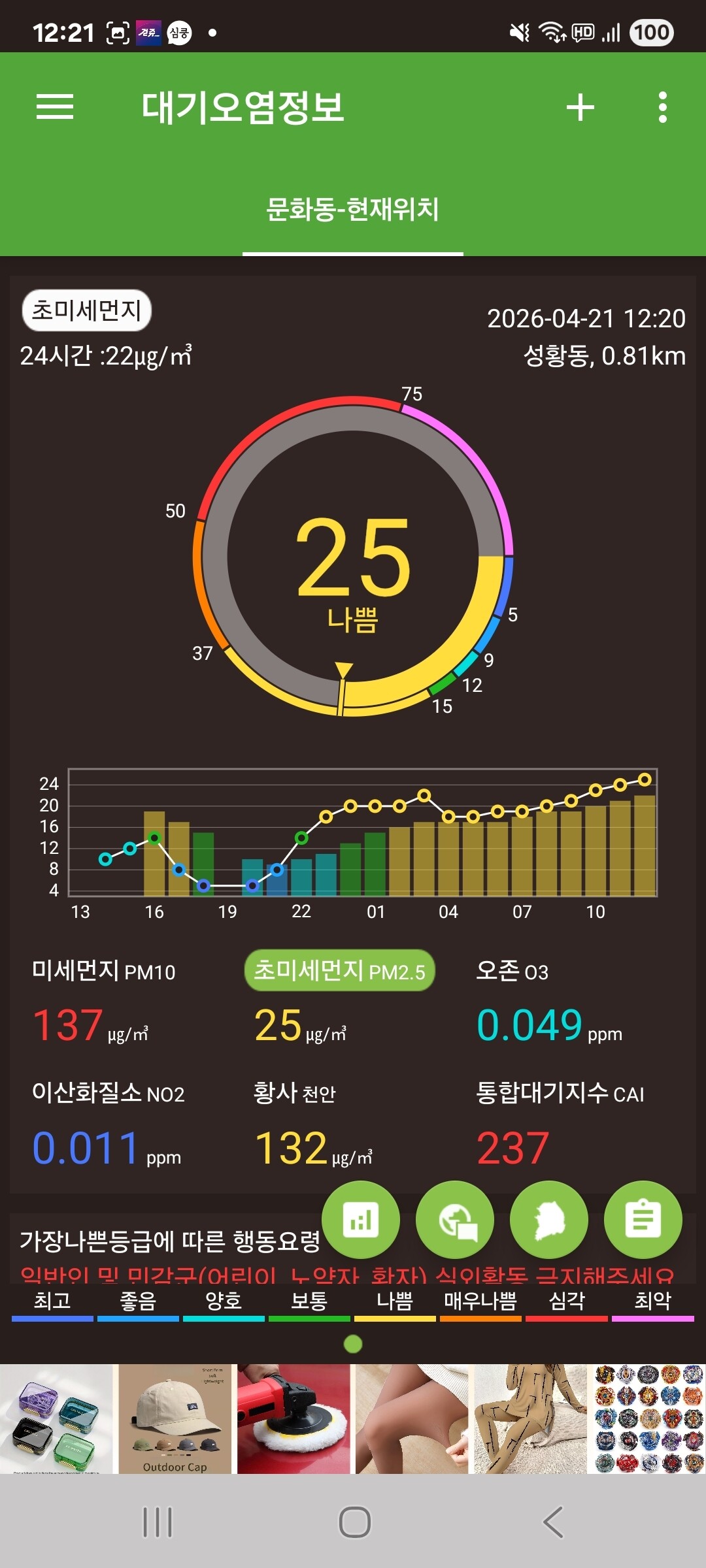706x1568 pixels.
Task: Open the clipboard floating button
Action: point(643,1220)
